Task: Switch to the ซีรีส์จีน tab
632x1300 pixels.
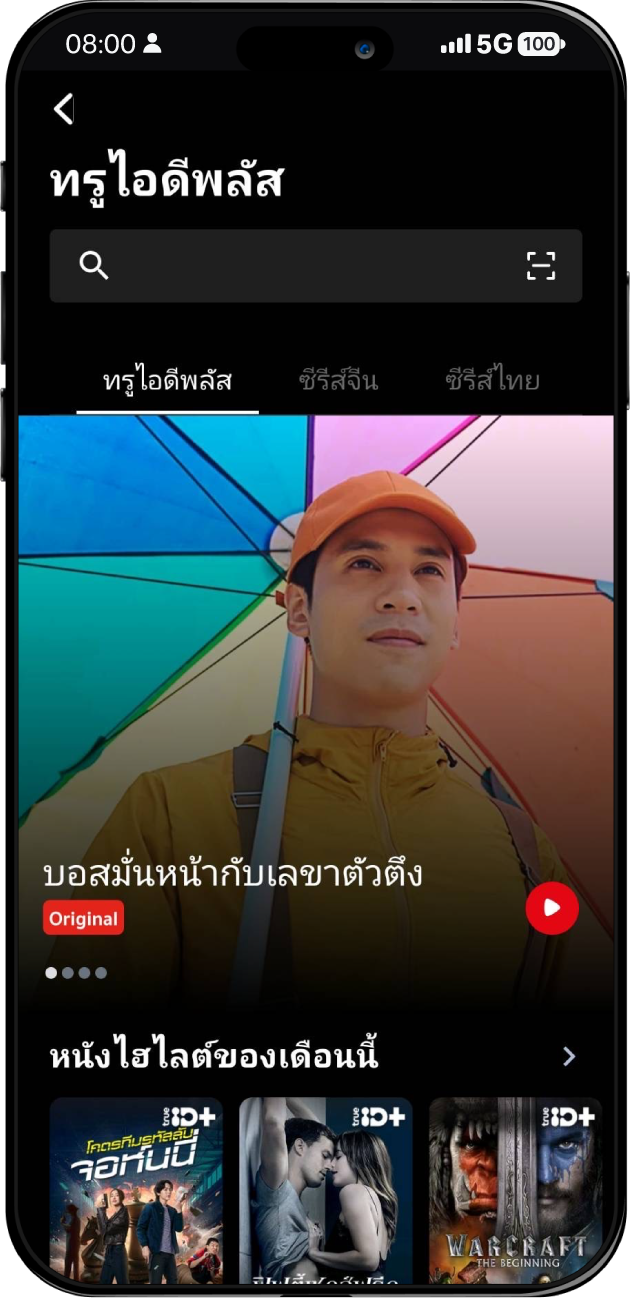Action: [338, 381]
